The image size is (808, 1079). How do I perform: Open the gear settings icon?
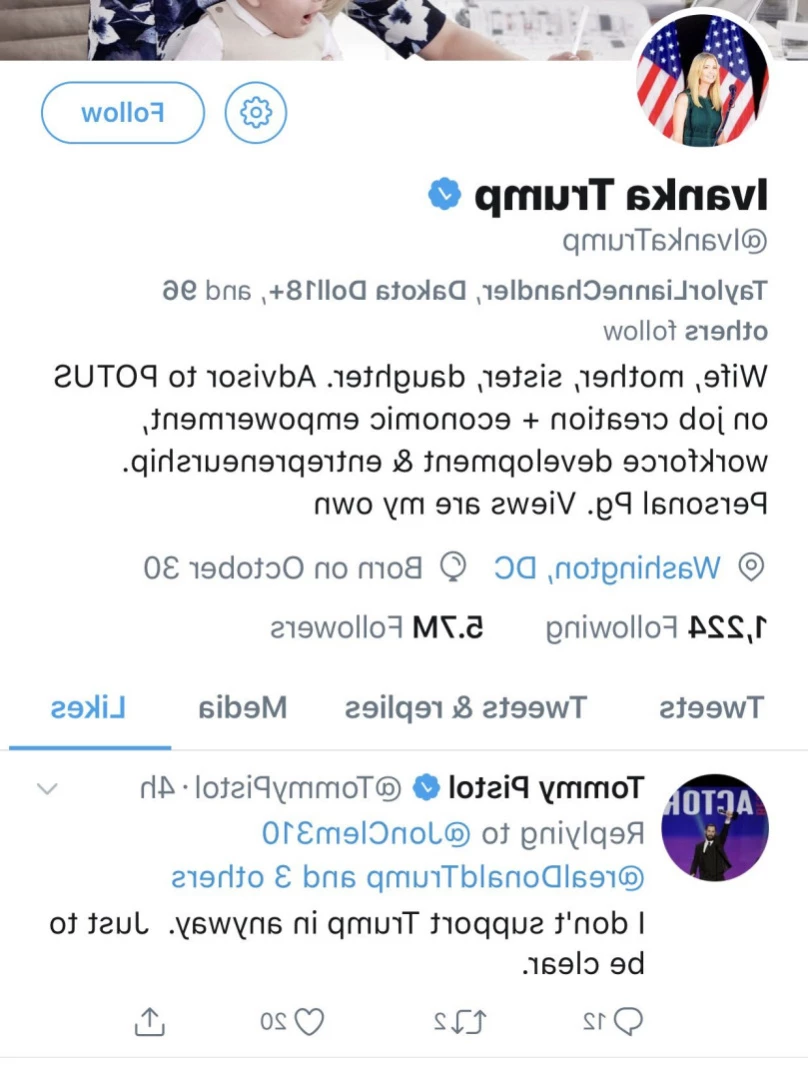[x=256, y=113]
